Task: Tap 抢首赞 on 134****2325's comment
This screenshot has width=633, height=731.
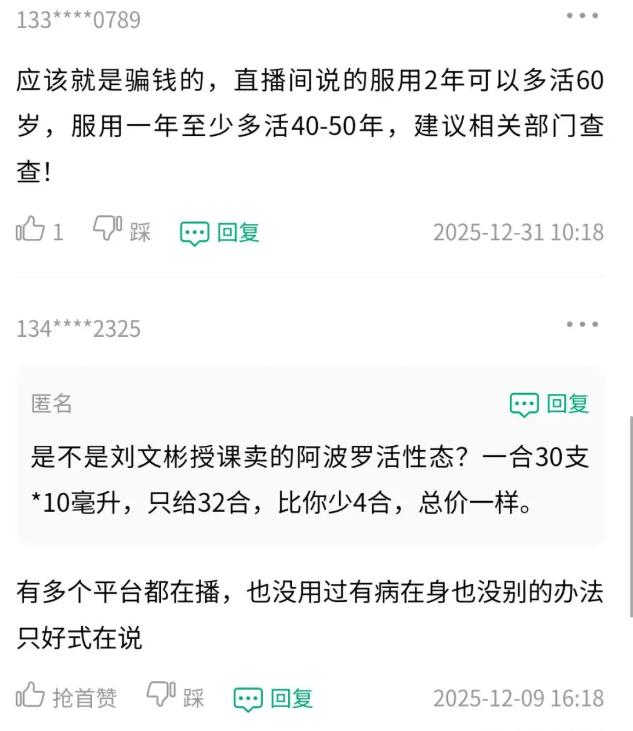Action: 66,697
